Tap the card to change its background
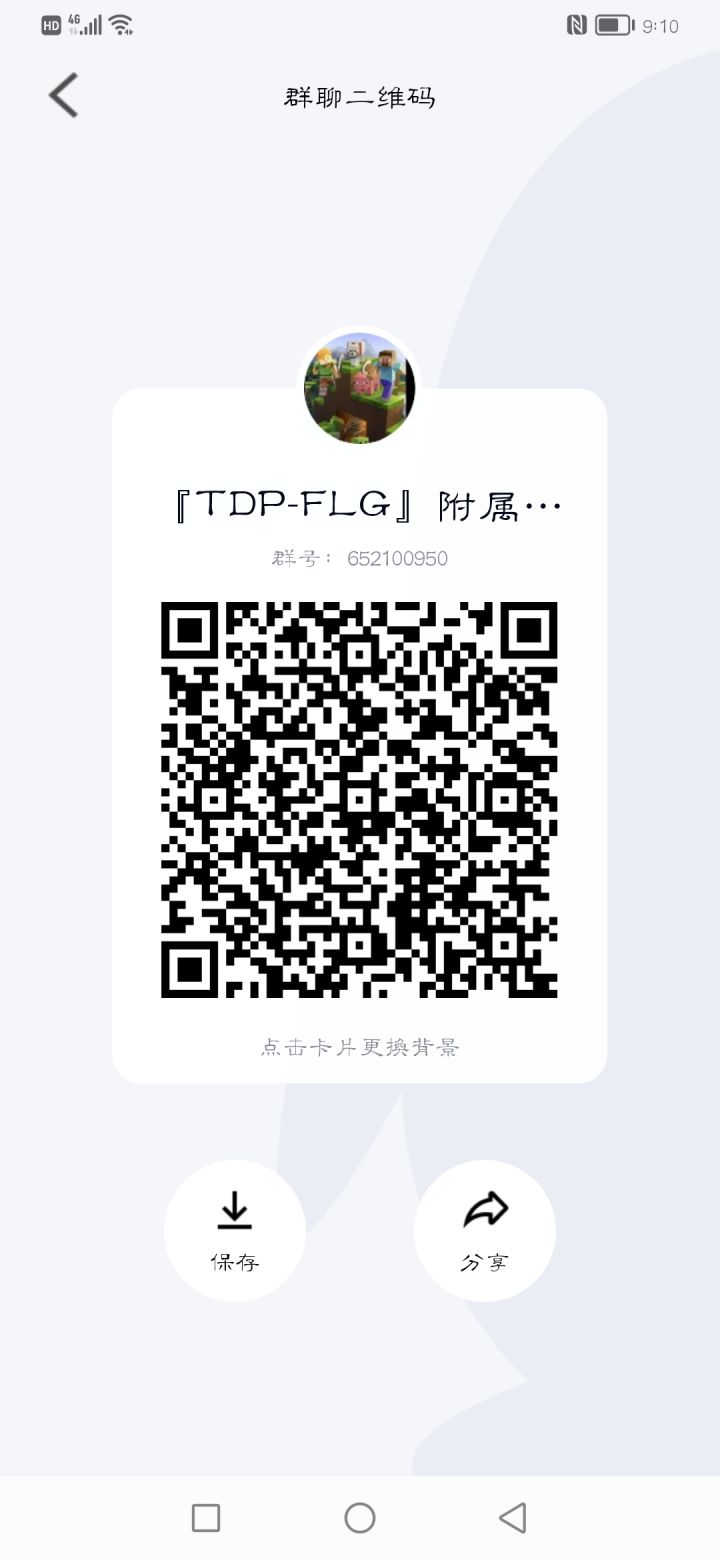Image resolution: width=720 pixels, height=1560 pixels. (x=360, y=1047)
